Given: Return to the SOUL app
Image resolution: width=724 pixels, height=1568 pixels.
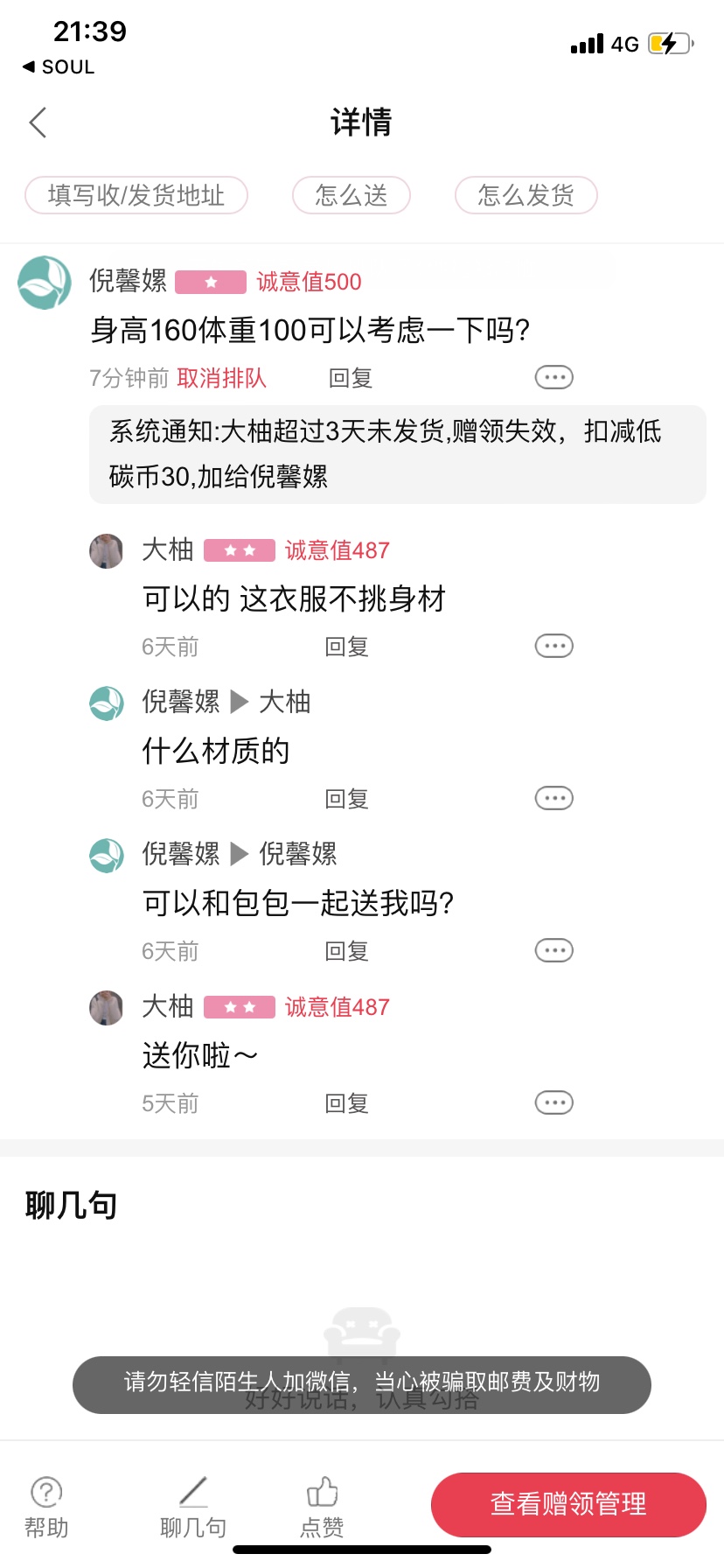Looking at the screenshot, I should pos(59,67).
